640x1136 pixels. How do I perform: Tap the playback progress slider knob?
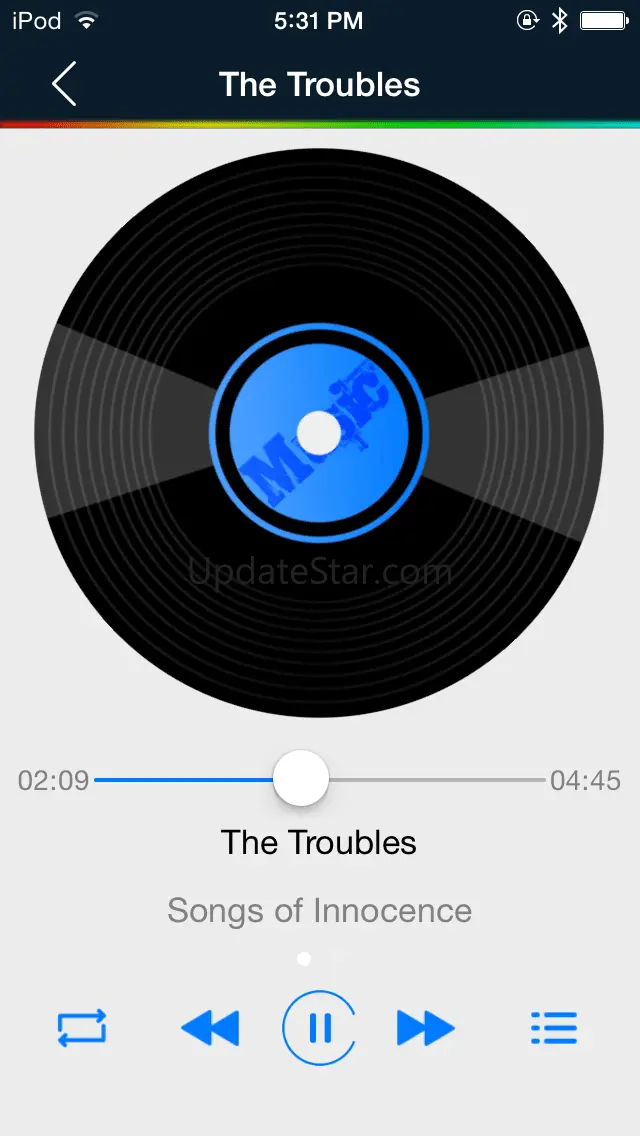[301, 778]
